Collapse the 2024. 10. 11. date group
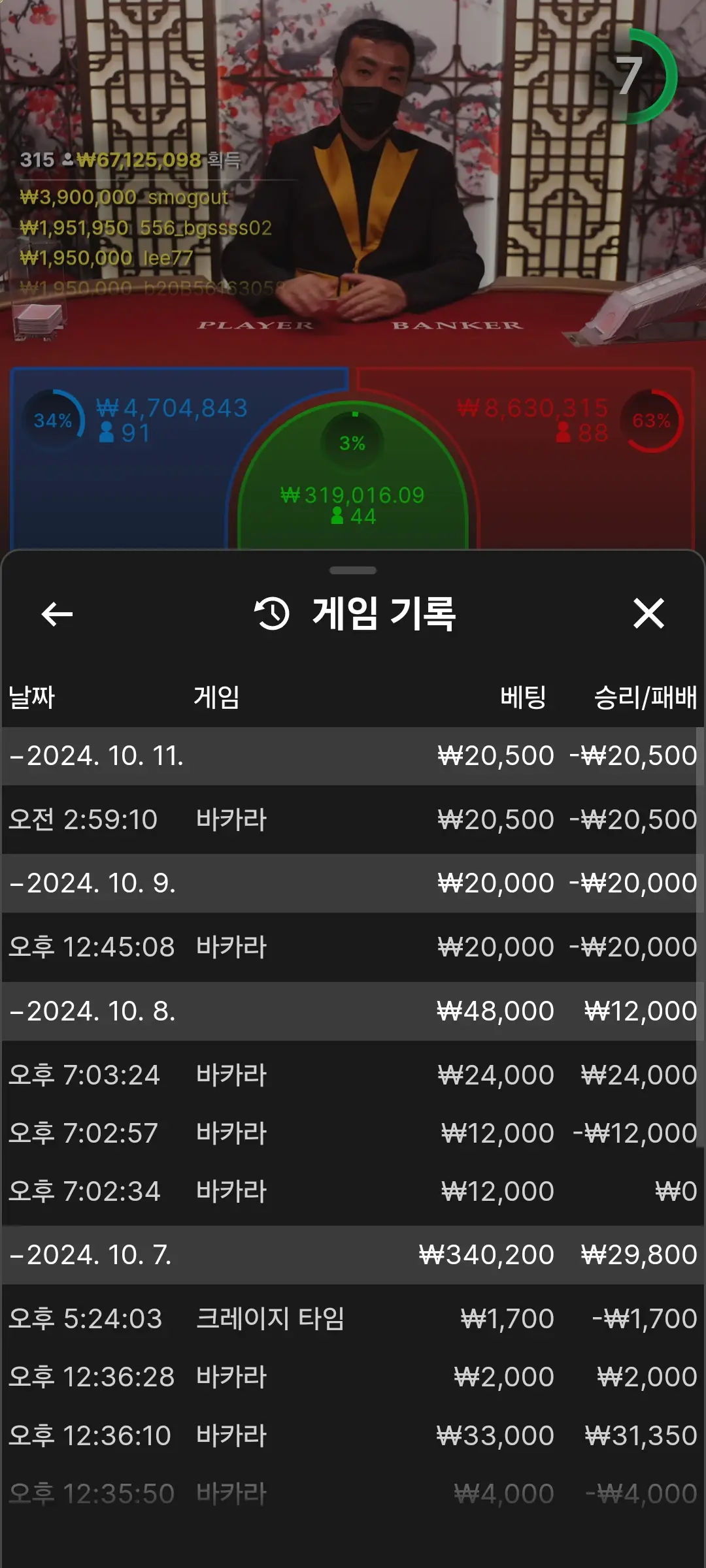 pos(350,756)
